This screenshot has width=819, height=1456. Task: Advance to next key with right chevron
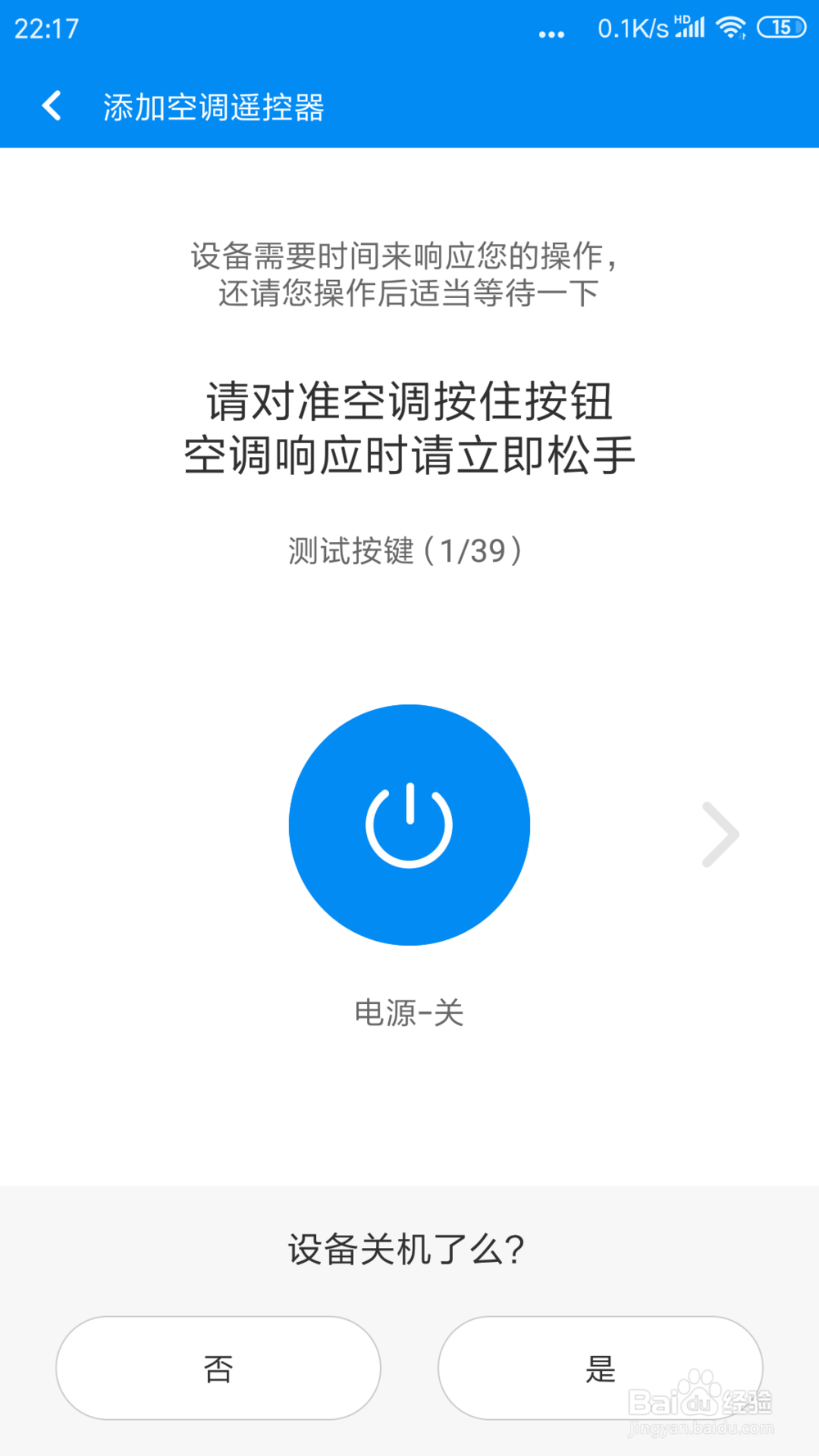719,834
